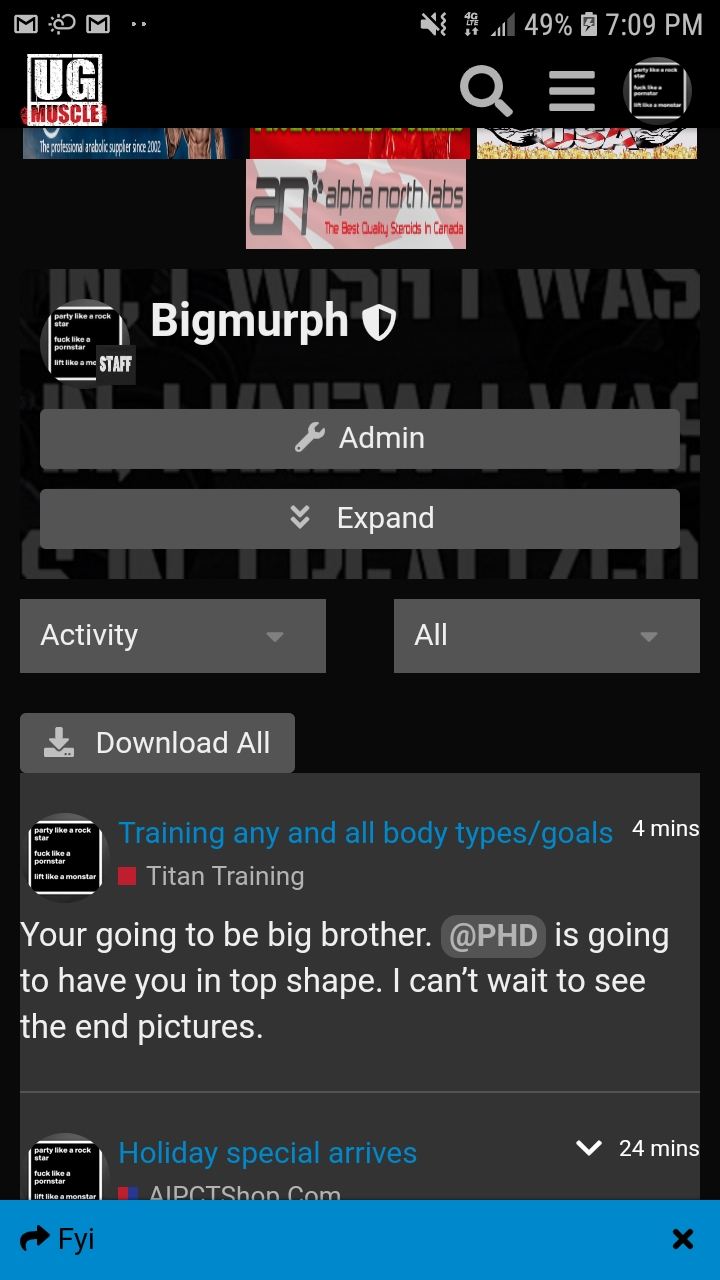The height and width of the screenshot is (1280, 720).
Task: Open the All filter dropdown
Action: pos(546,636)
